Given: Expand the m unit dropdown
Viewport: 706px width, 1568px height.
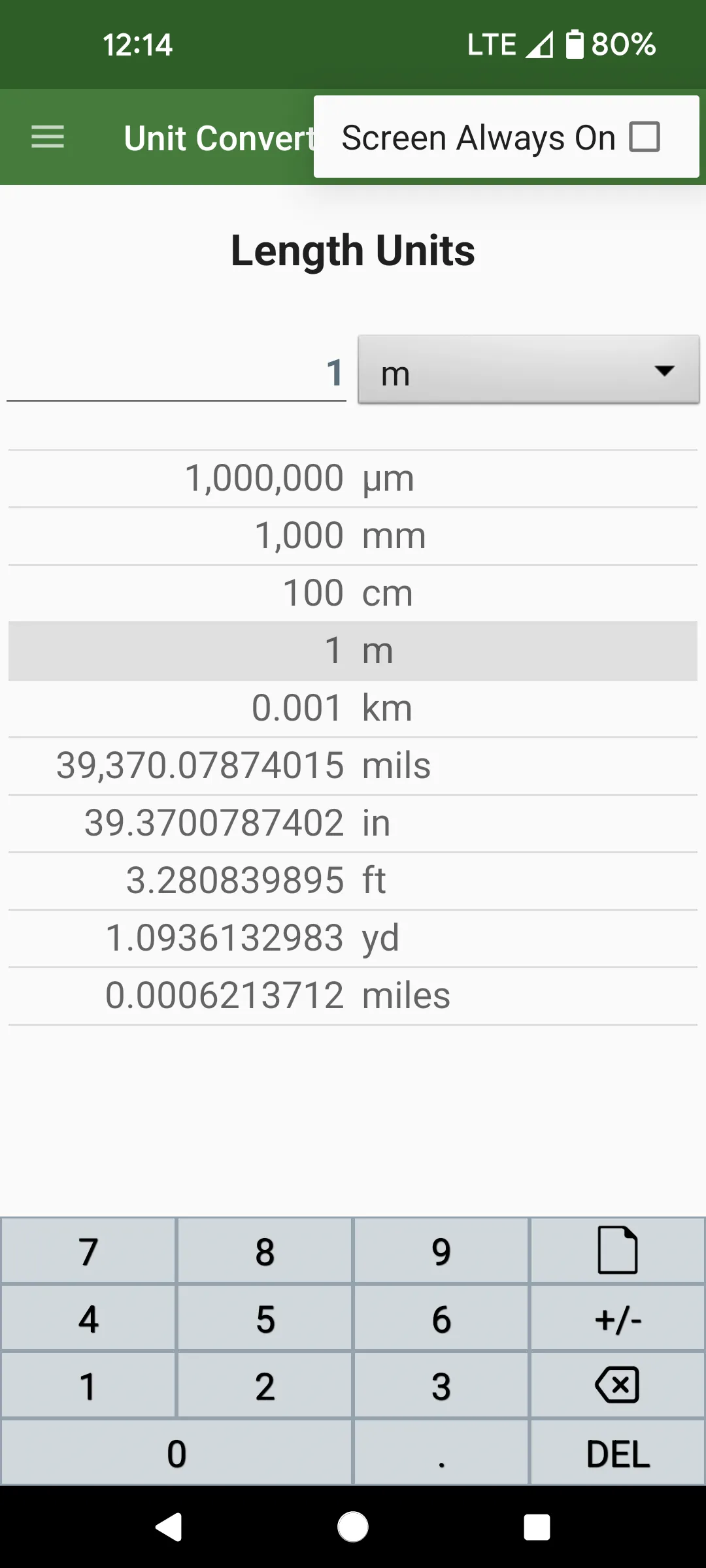Looking at the screenshot, I should [529, 370].
